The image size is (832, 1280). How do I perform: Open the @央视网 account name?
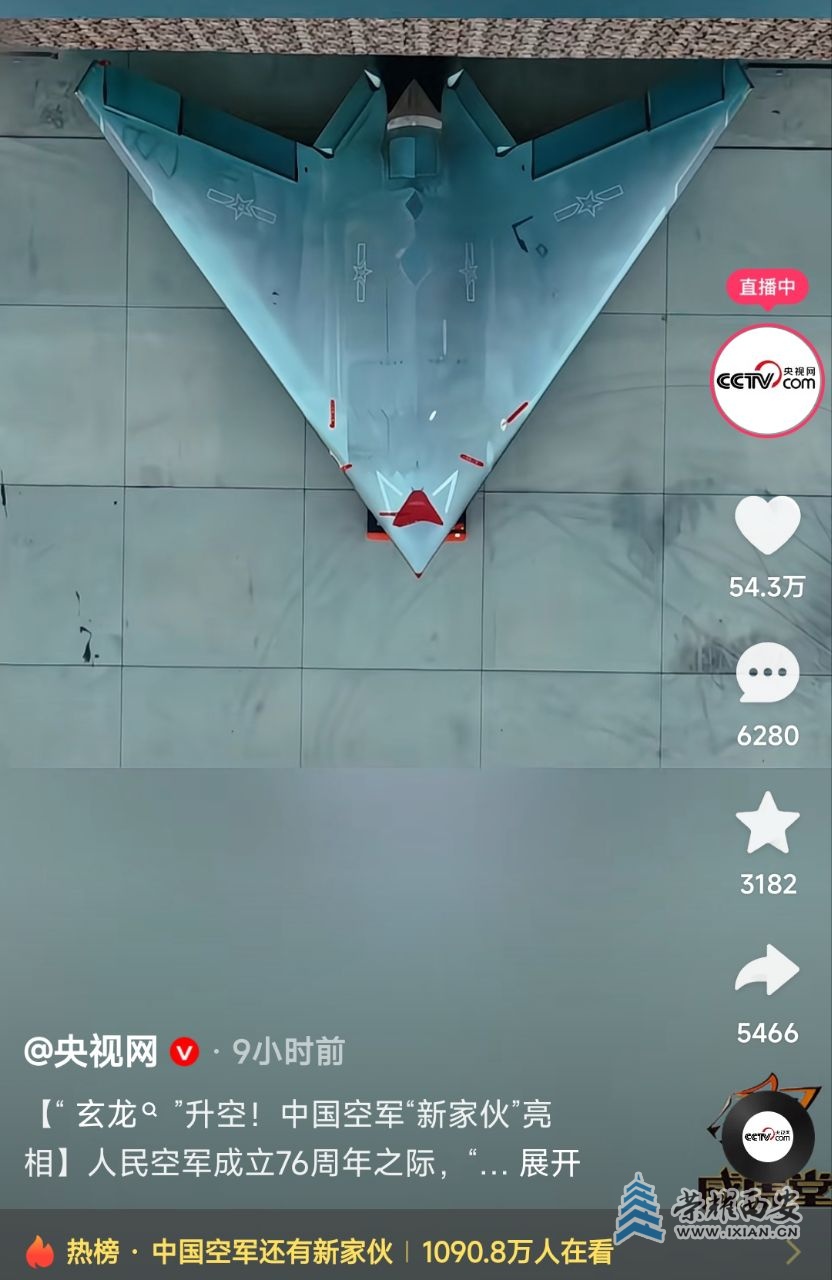(x=91, y=1051)
